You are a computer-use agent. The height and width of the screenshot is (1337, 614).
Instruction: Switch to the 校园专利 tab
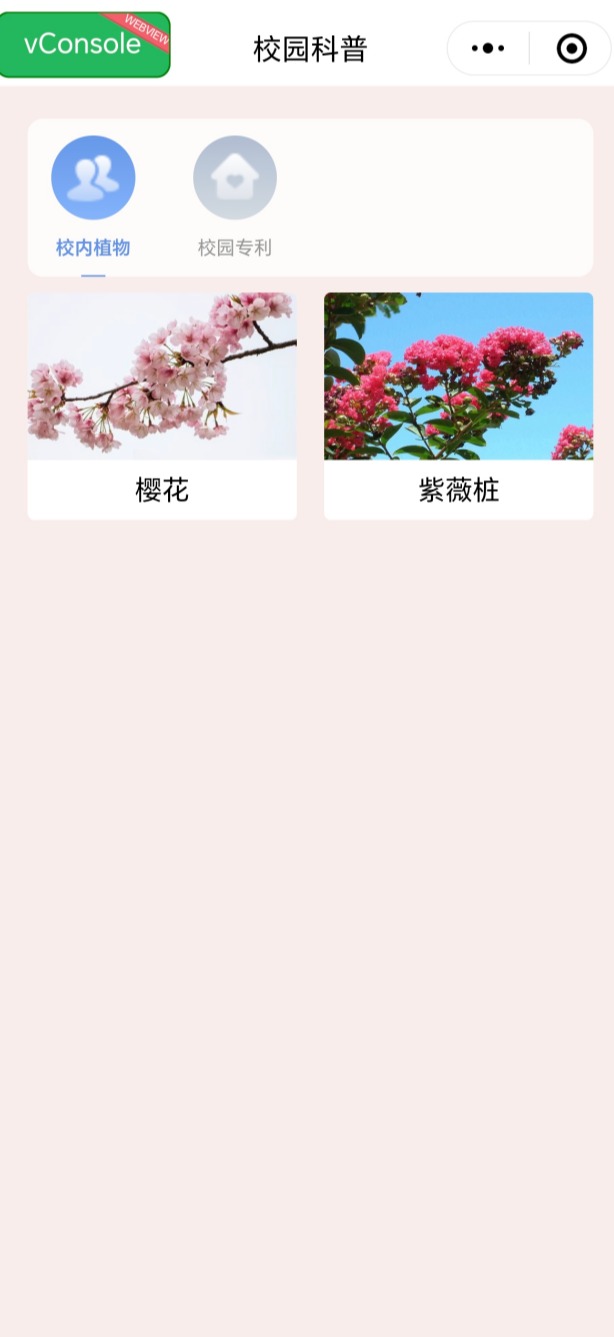point(235,197)
